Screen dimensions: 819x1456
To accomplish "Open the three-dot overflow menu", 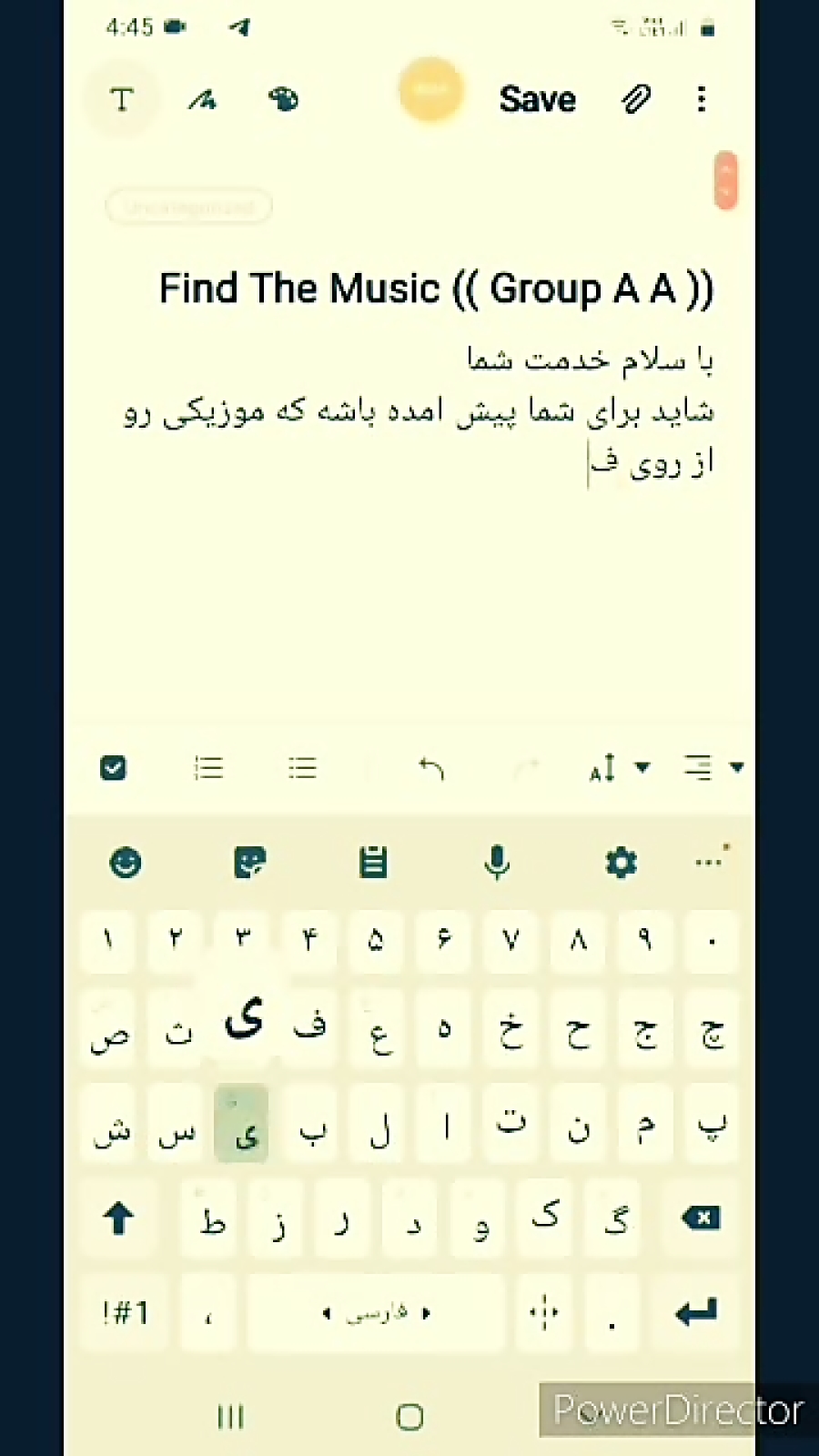I will [x=701, y=99].
